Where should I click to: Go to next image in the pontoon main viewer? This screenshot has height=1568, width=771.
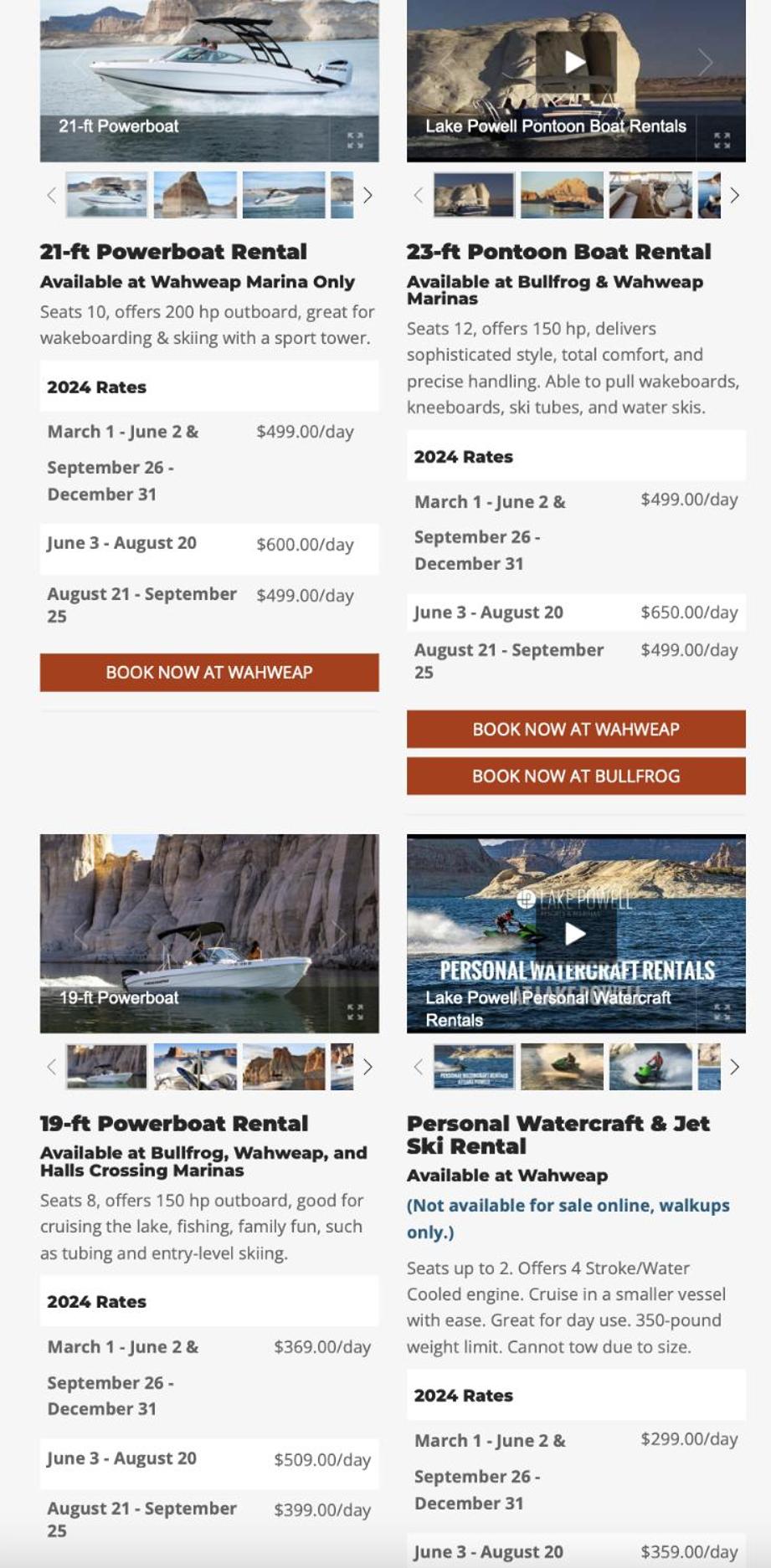[x=706, y=62]
